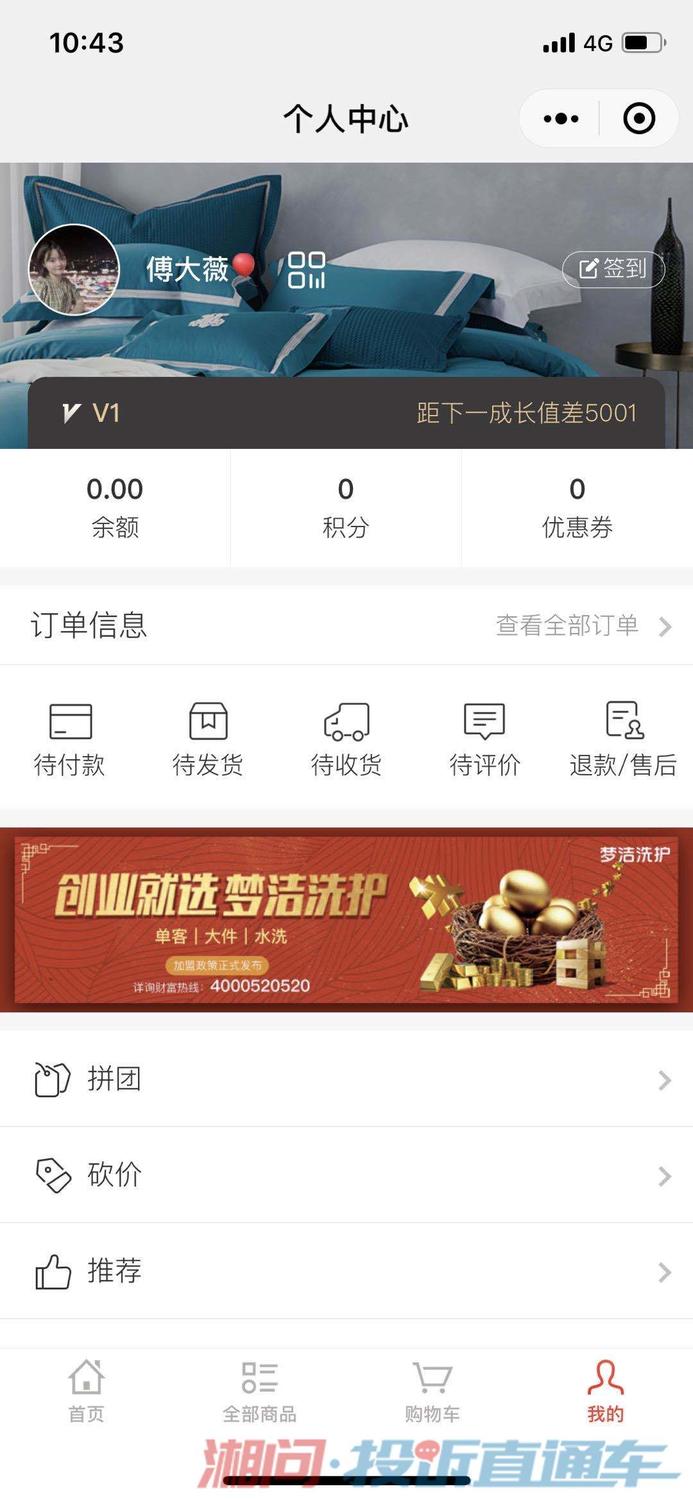Image resolution: width=693 pixels, height=1500 pixels.
Task: Show 待评价 orders awaiting review
Action: point(485,739)
